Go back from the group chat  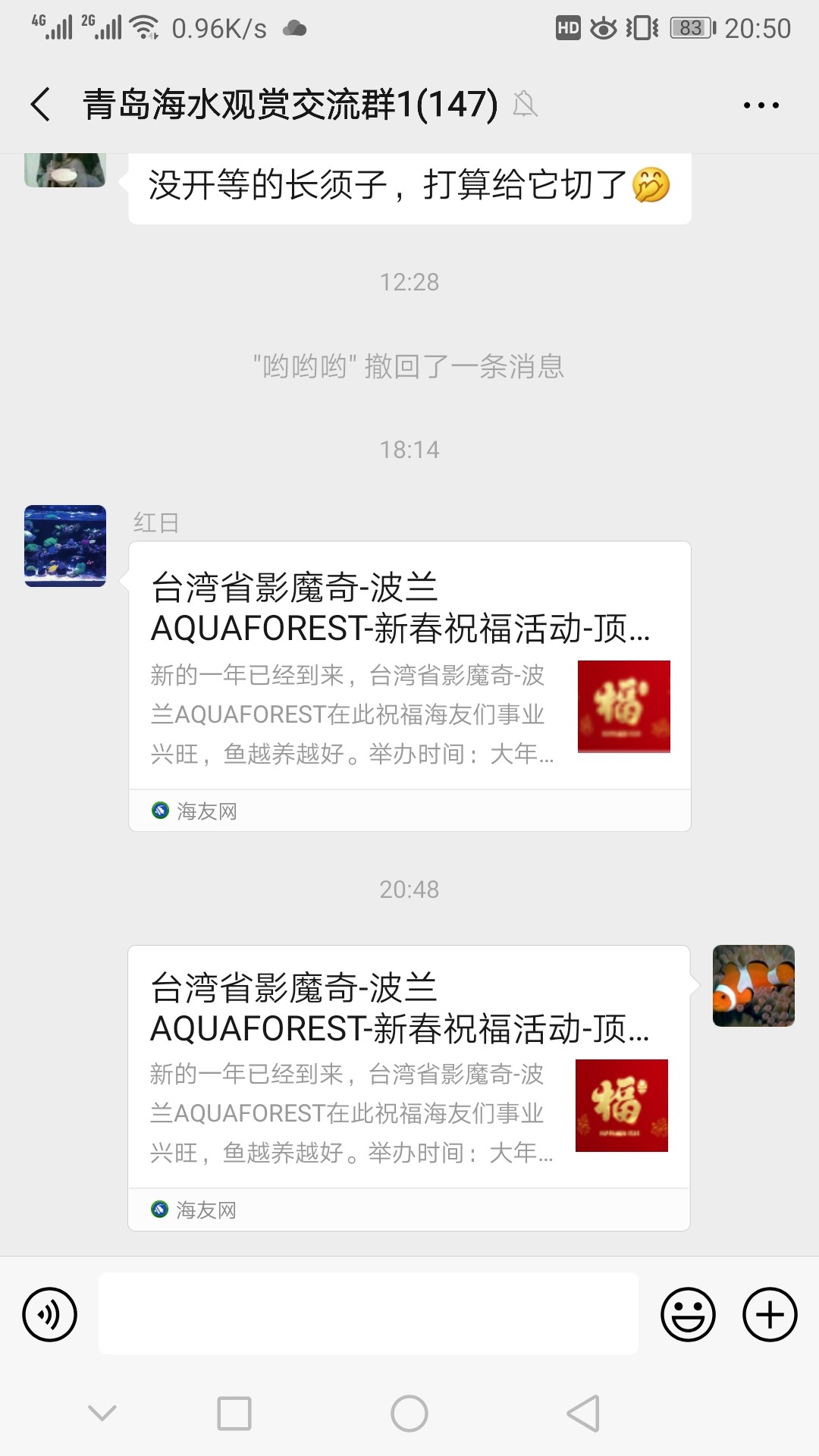pyautogui.click(x=41, y=104)
